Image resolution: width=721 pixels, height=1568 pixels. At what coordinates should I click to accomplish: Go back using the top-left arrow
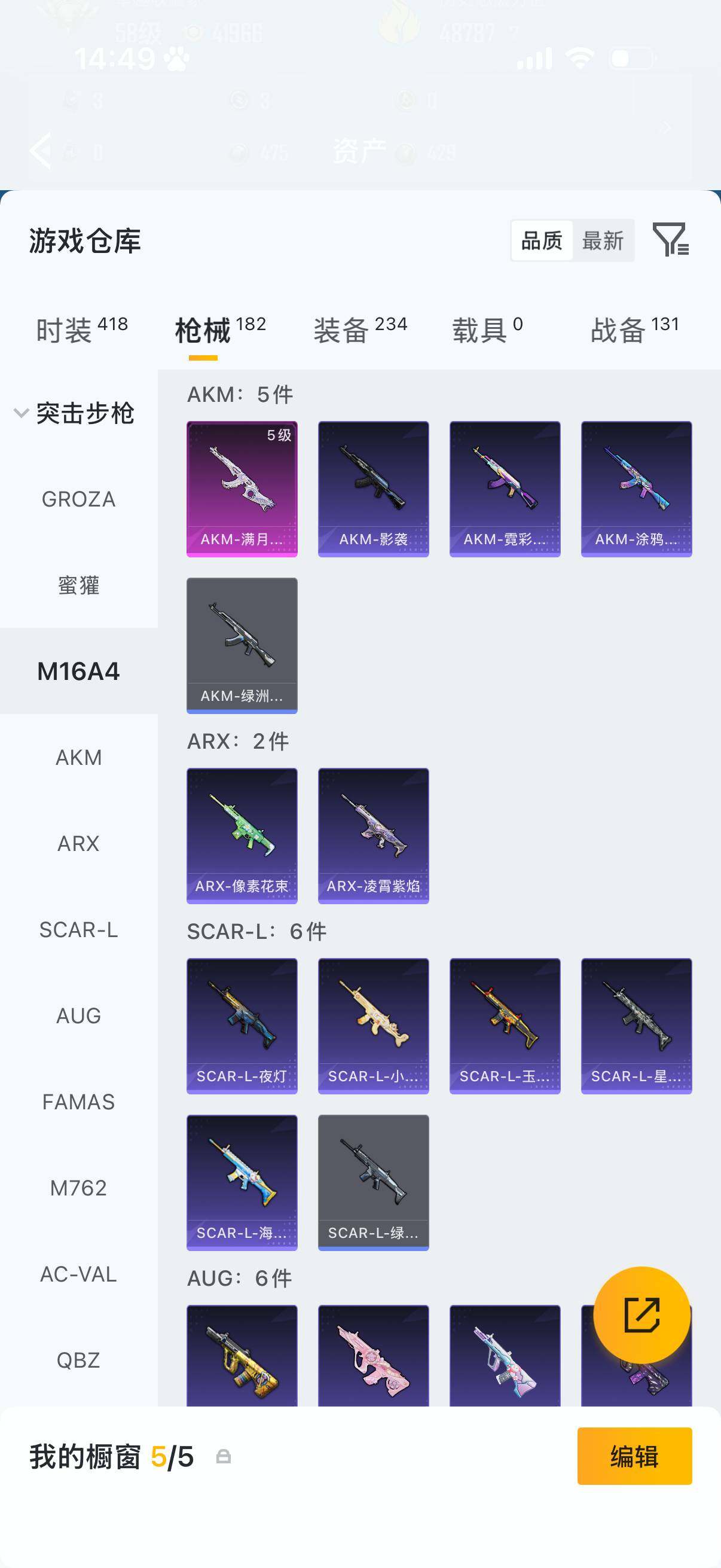tap(40, 150)
